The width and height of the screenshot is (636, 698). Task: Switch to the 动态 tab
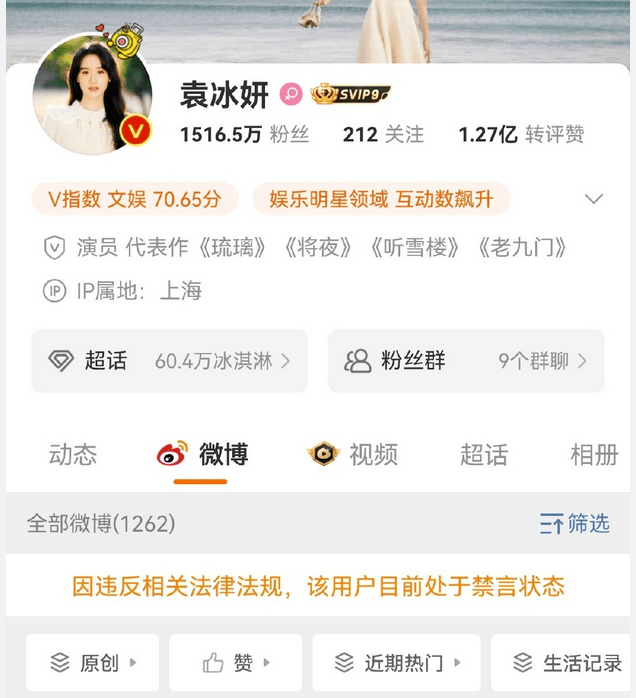point(73,455)
